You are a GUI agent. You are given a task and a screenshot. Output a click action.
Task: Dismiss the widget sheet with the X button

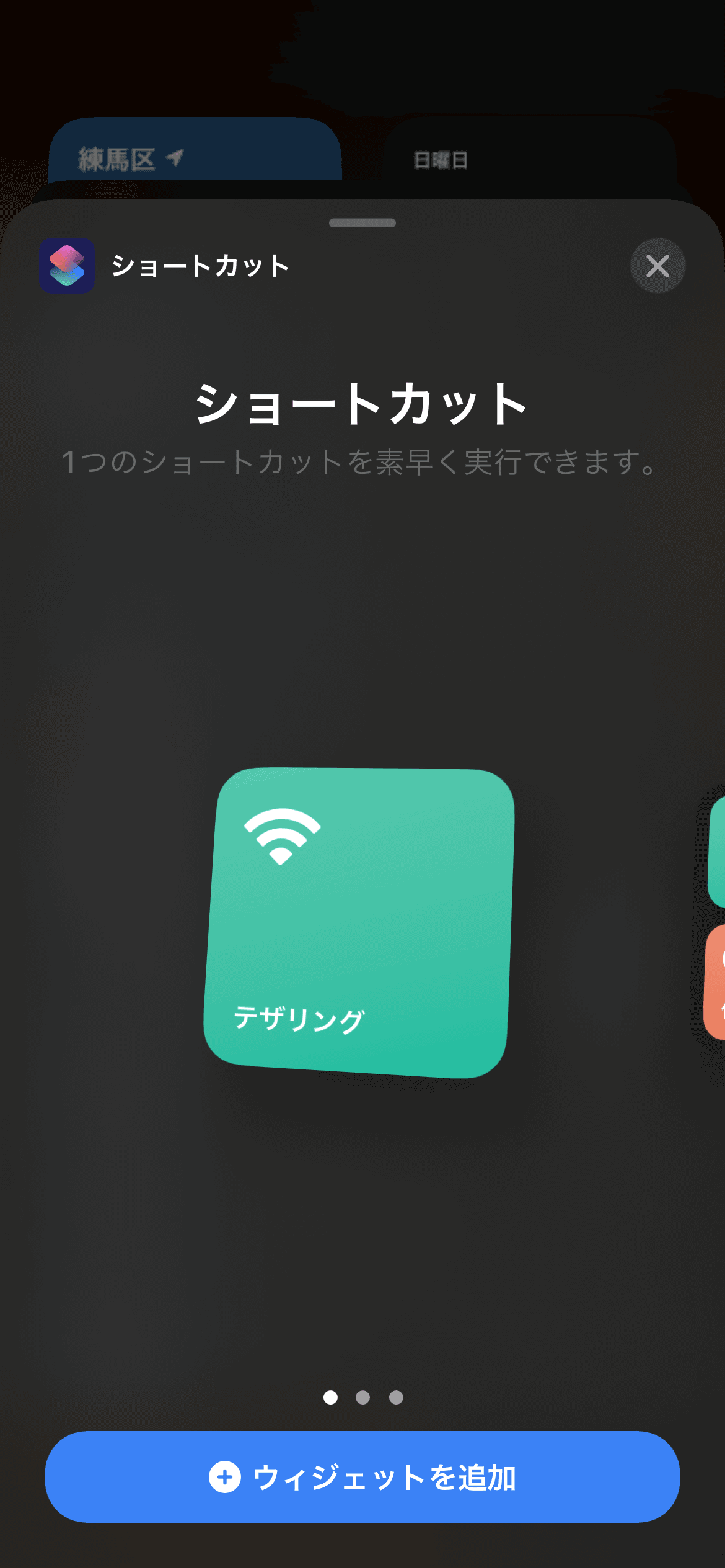[x=659, y=266]
